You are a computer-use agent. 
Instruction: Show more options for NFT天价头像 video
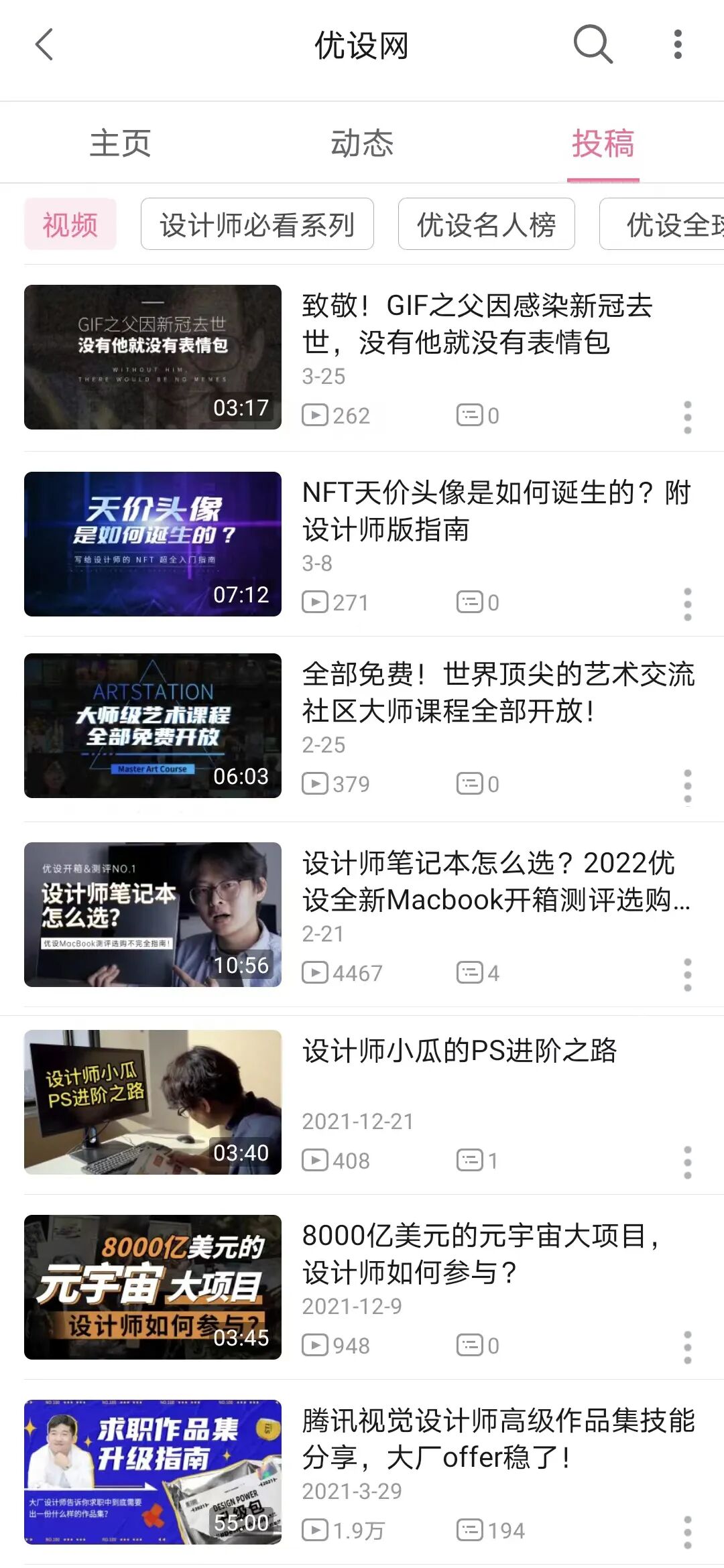[x=687, y=604]
